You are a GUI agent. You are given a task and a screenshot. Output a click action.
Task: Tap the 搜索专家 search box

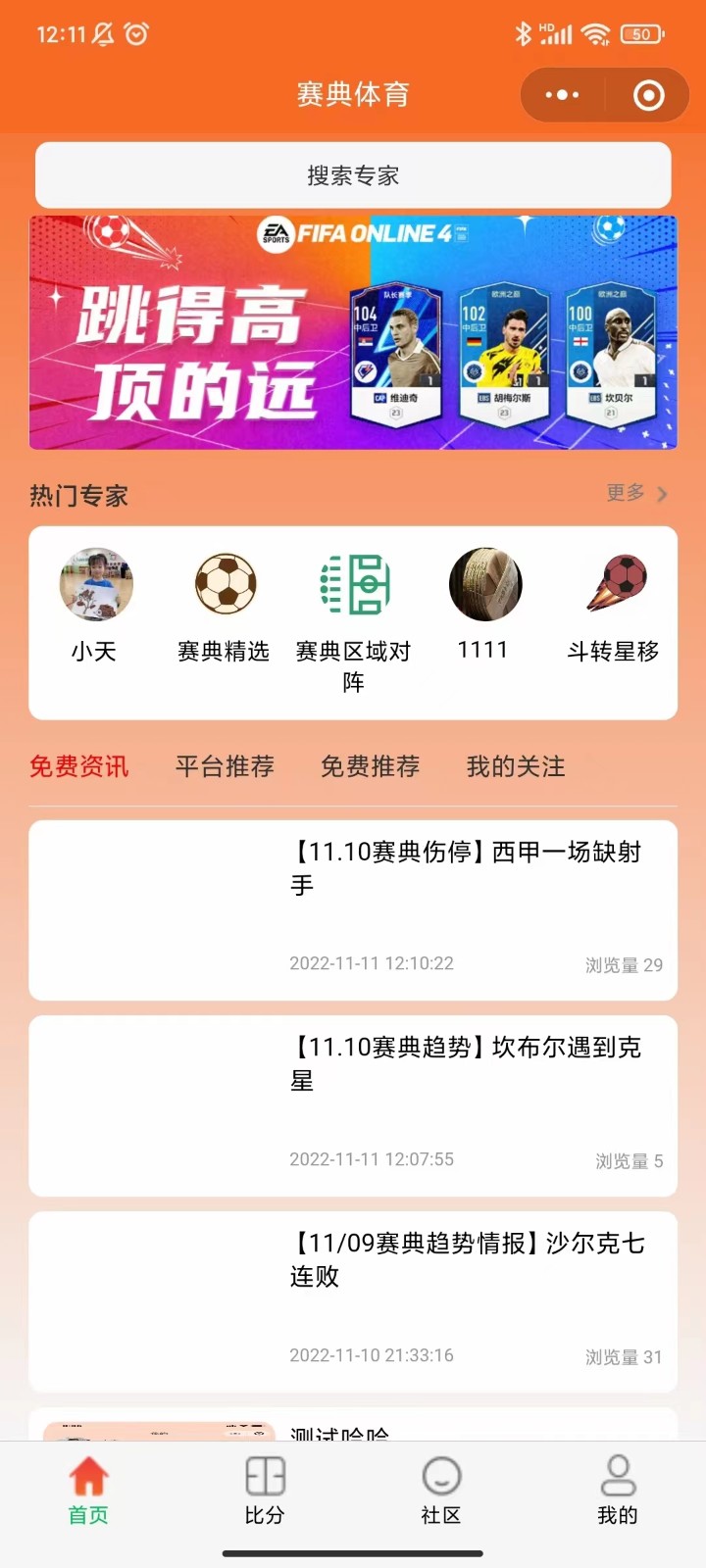(353, 175)
